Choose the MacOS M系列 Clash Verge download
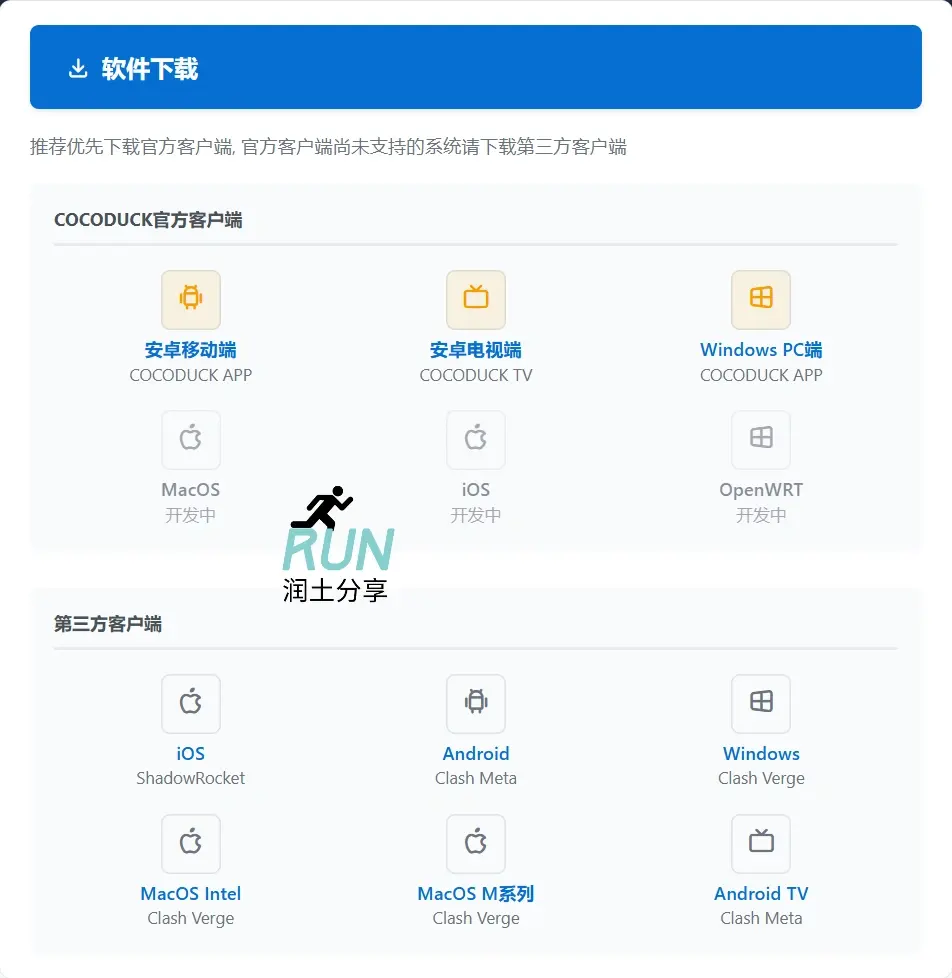 [x=475, y=894]
